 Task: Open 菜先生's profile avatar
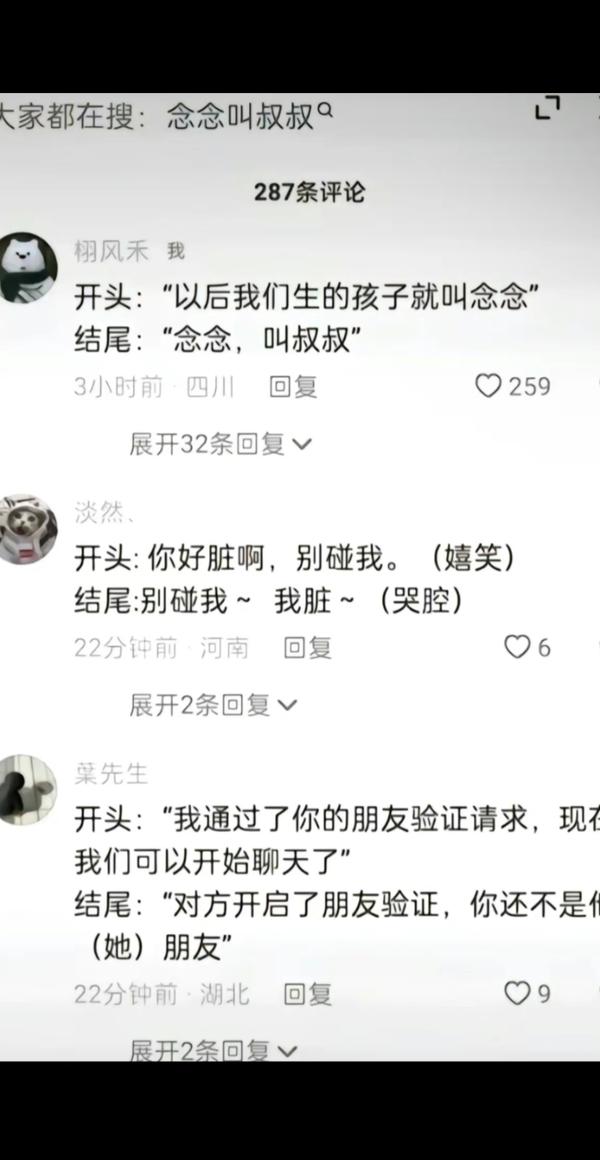27,790
